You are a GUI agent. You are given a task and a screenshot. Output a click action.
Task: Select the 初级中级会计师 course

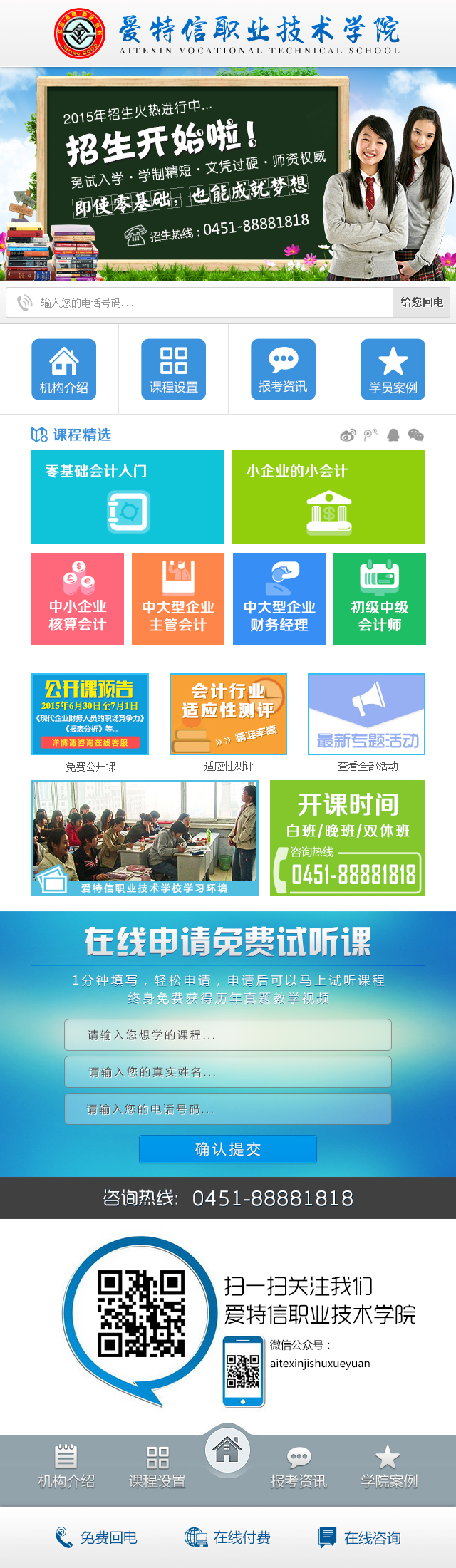[379, 599]
